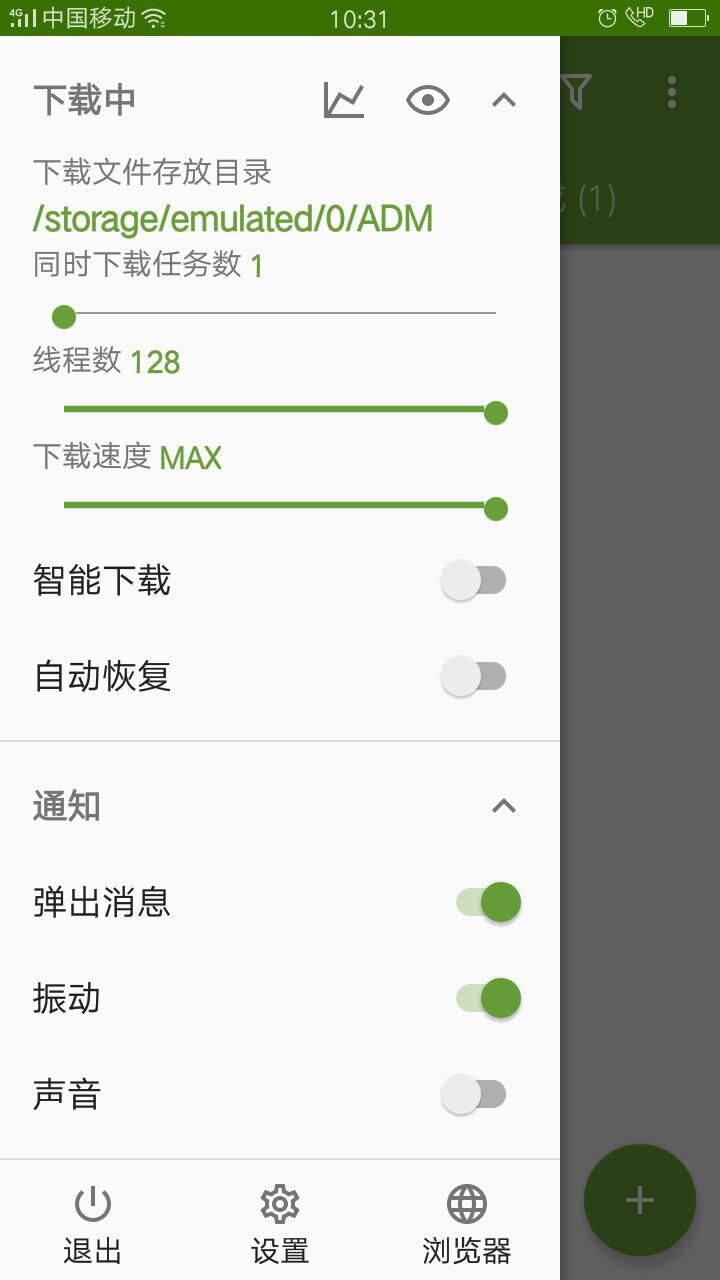The height and width of the screenshot is (1280, 720).
Task: Open the overflow menu
Action: click(x=672, y=92)
